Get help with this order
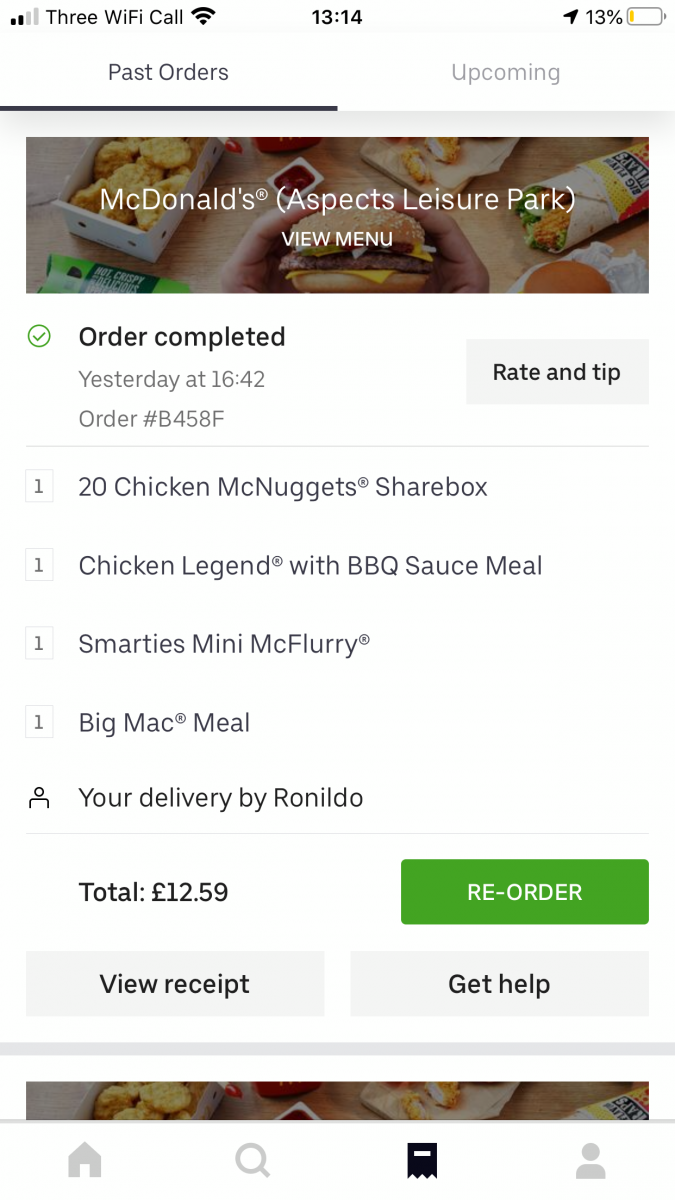This screenshot has height=1200, width=675. pyautogui.click(x=499, y=984)
